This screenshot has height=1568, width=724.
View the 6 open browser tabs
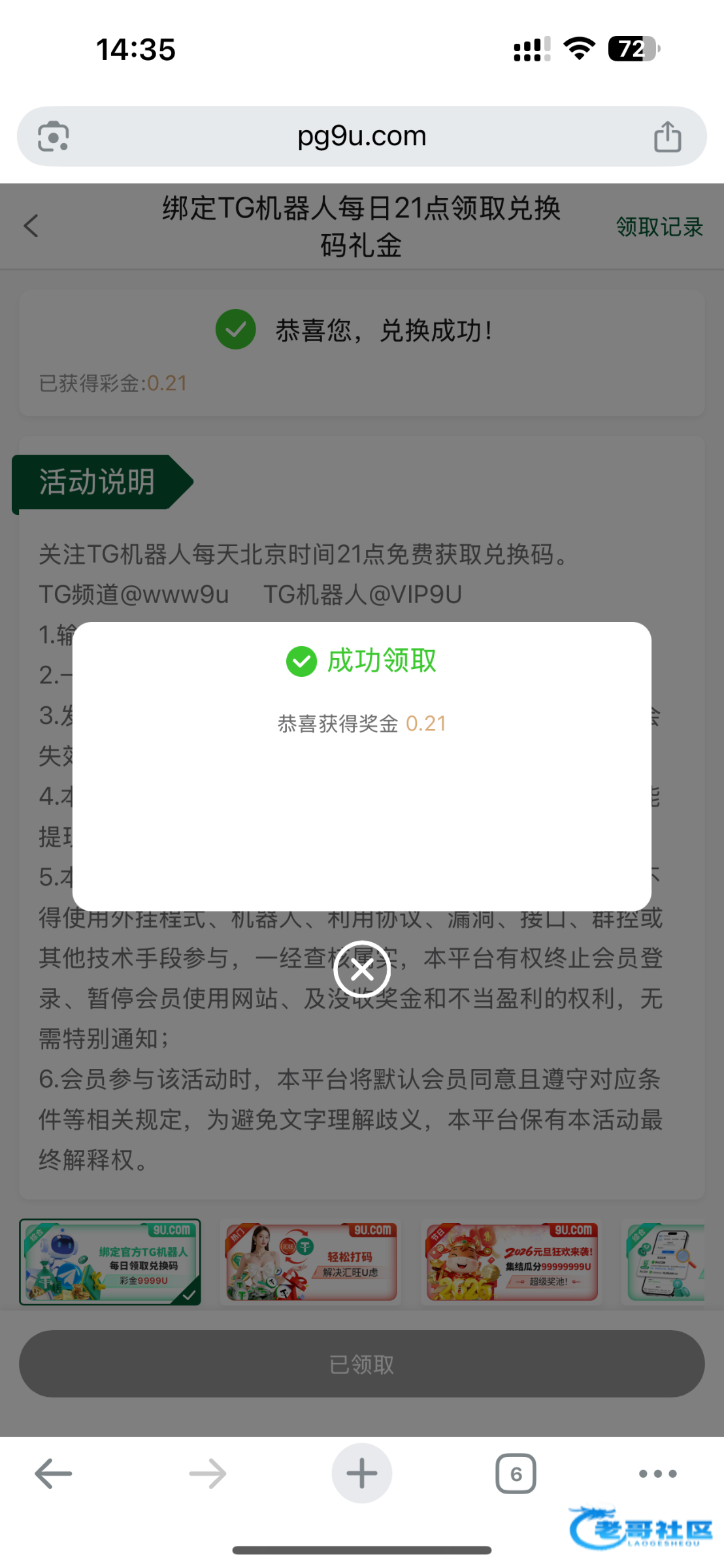[x=516, y=1474]
